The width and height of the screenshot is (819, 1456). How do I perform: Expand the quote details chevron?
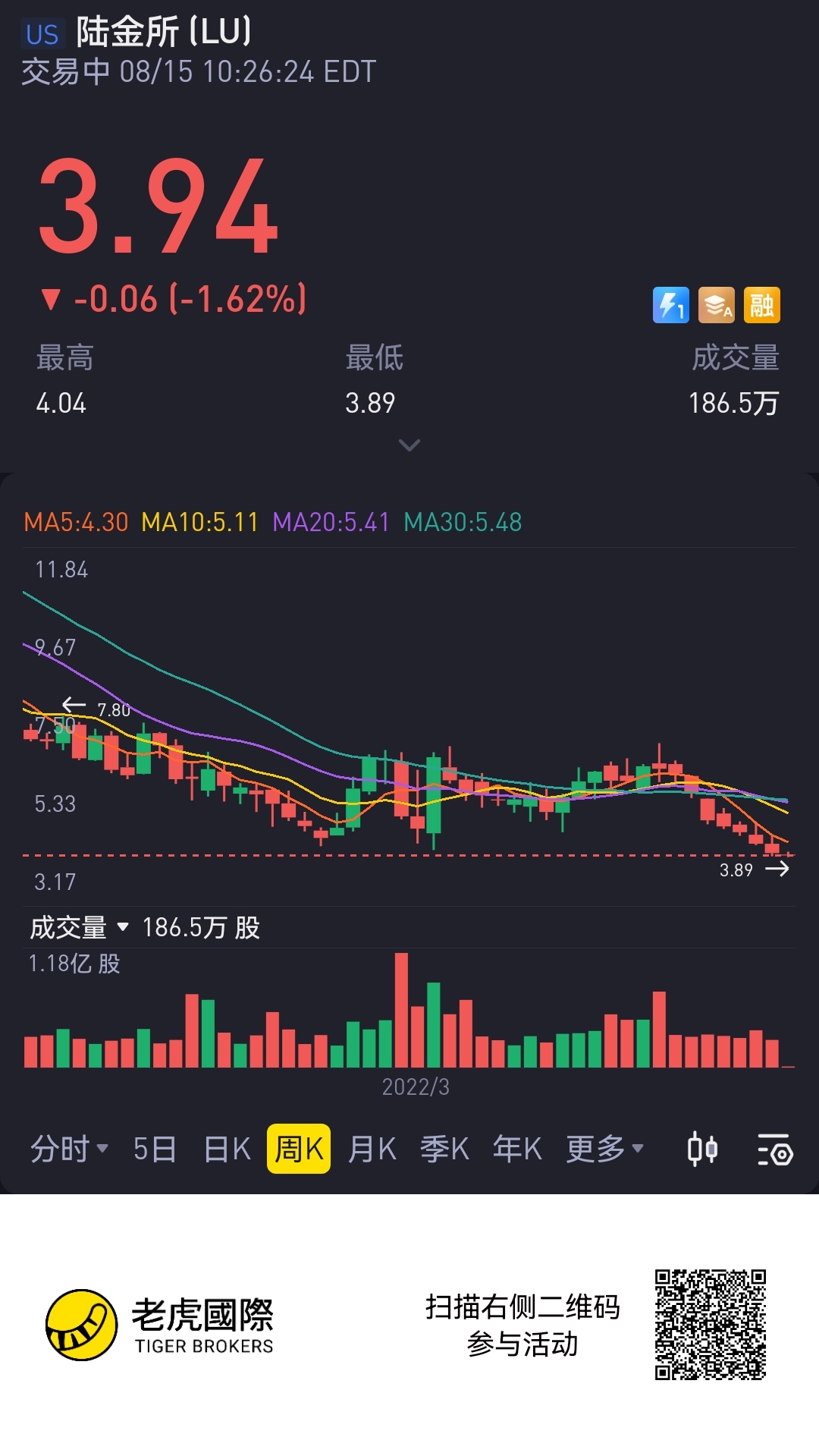(409, 445)
